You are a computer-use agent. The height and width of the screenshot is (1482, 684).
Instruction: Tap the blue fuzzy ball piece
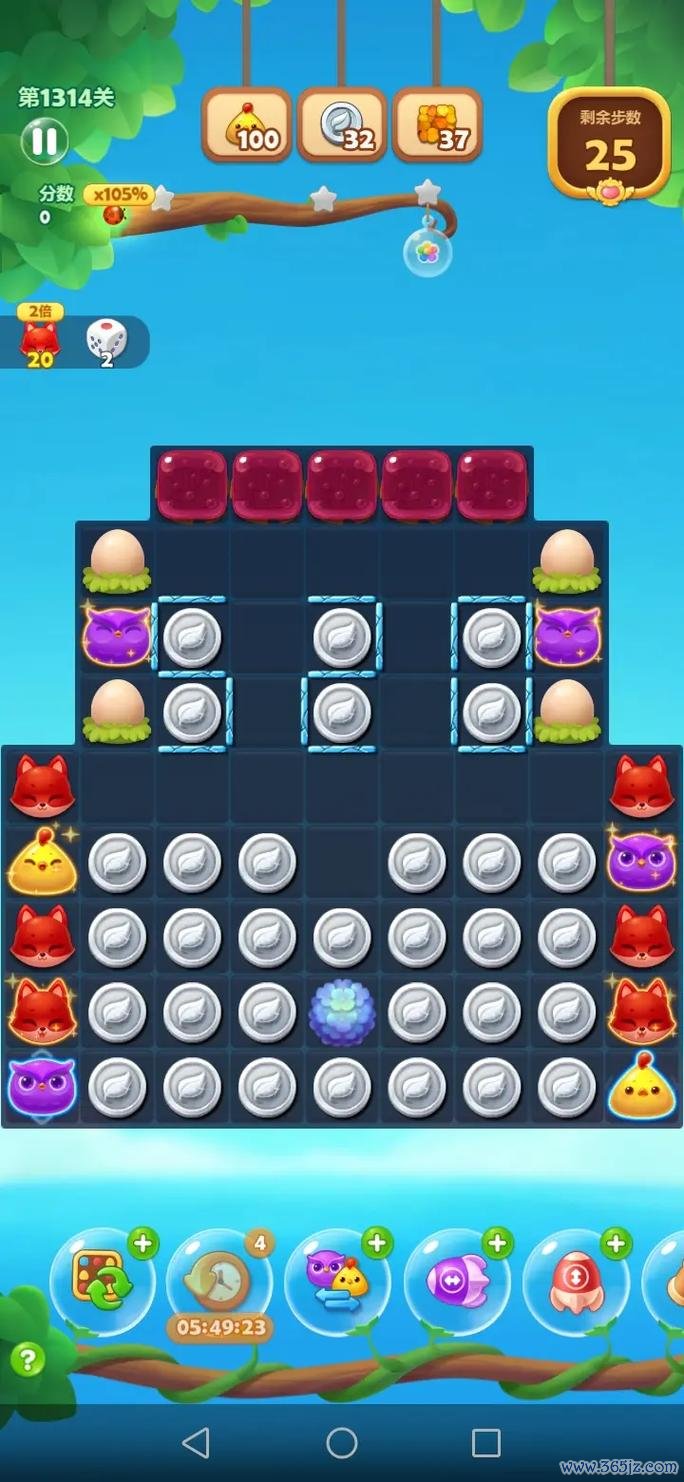coord(341,1012)
